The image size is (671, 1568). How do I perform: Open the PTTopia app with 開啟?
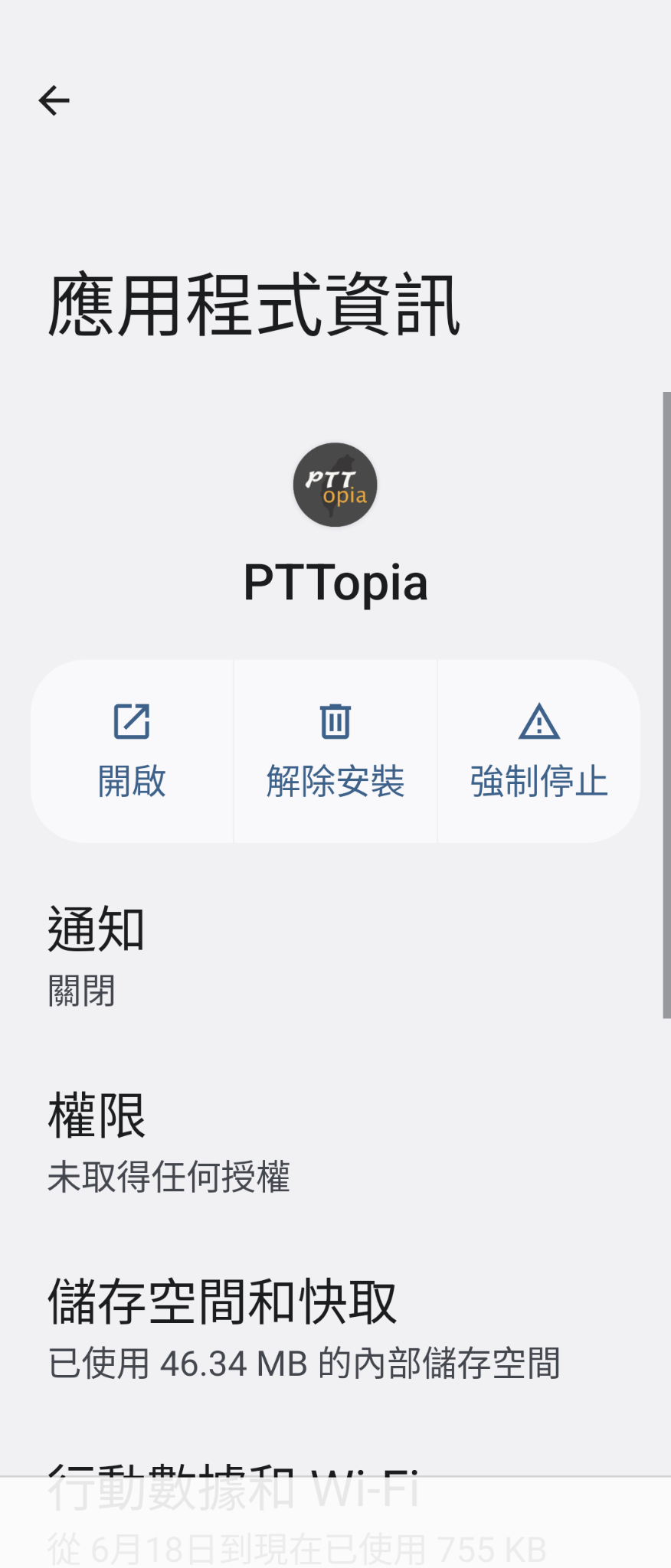point(132,751)
